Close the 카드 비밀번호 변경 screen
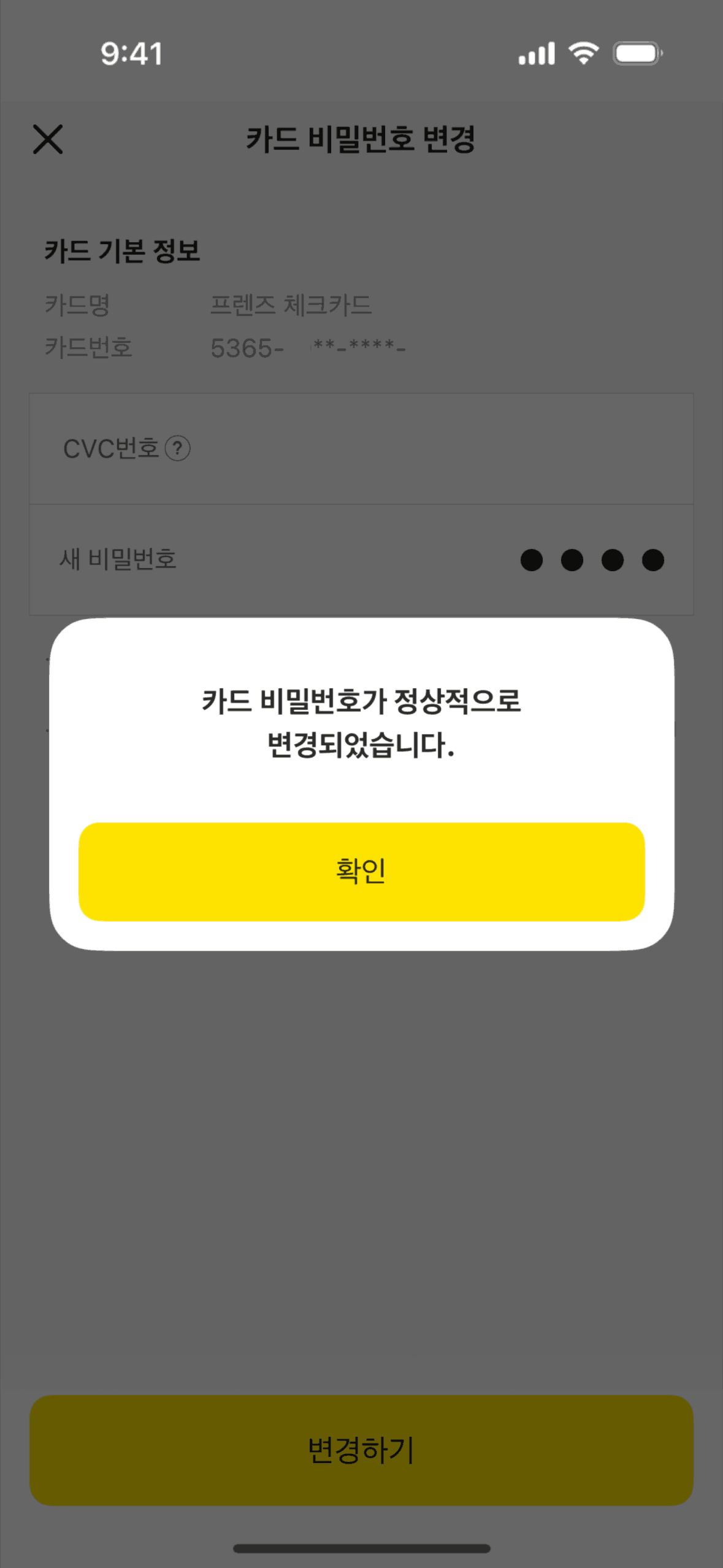This screenshot has width=723, height=1568. click(x=48, y=139)
